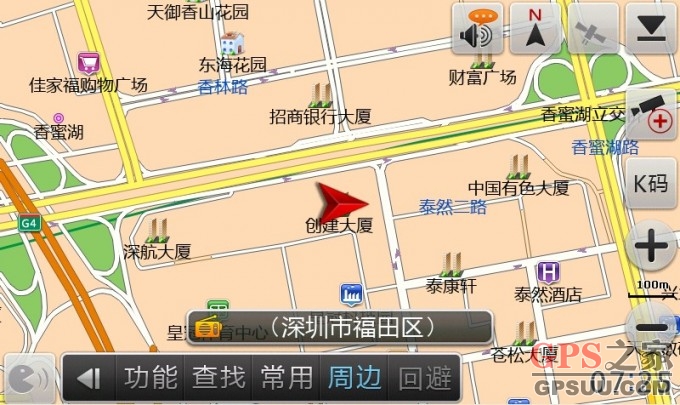Select 查找 to search for a place
Viewport: 680px width, 405px height.
point(218,378)
